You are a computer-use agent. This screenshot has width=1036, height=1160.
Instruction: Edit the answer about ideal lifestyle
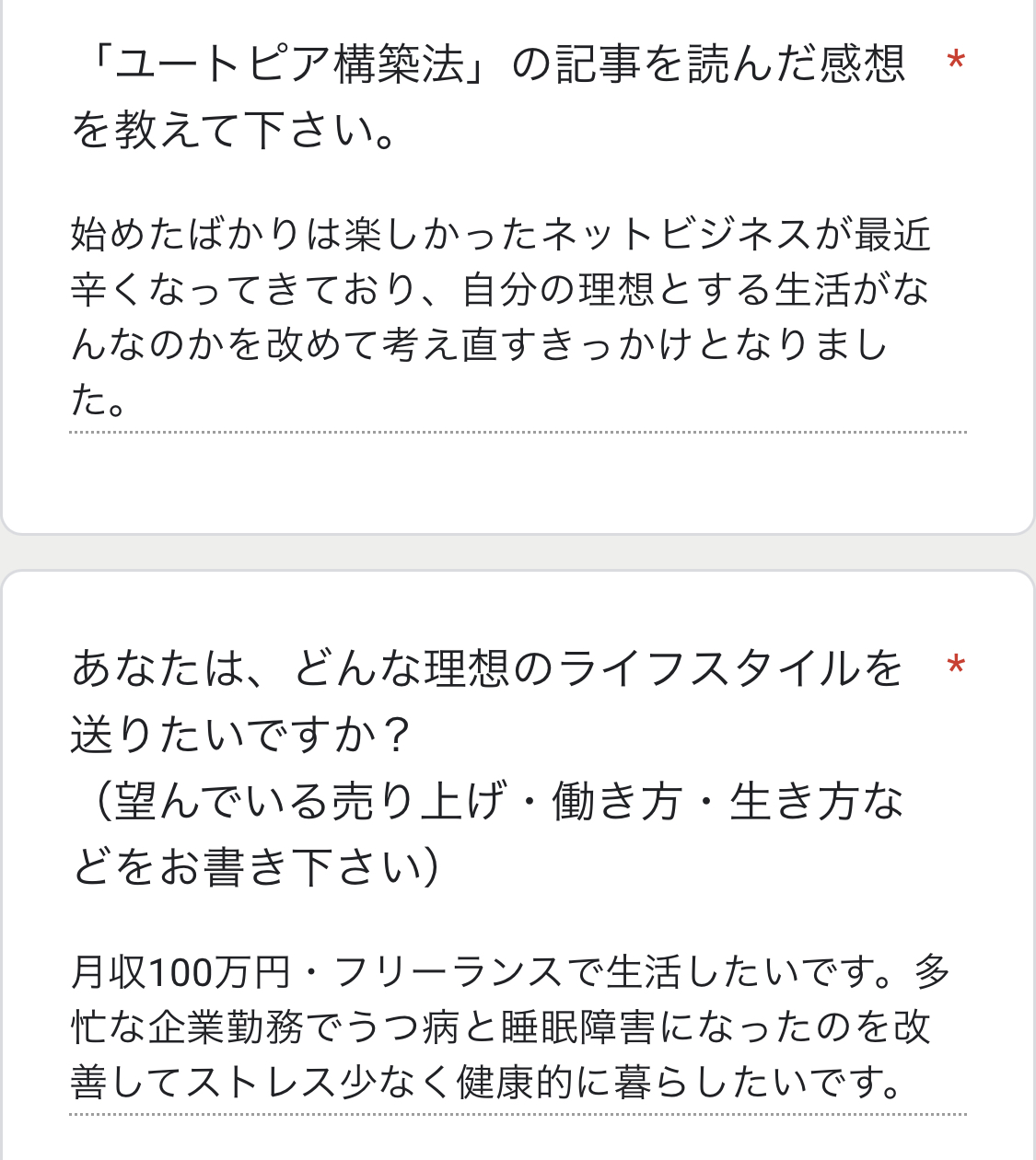[x=516, y=1027]
